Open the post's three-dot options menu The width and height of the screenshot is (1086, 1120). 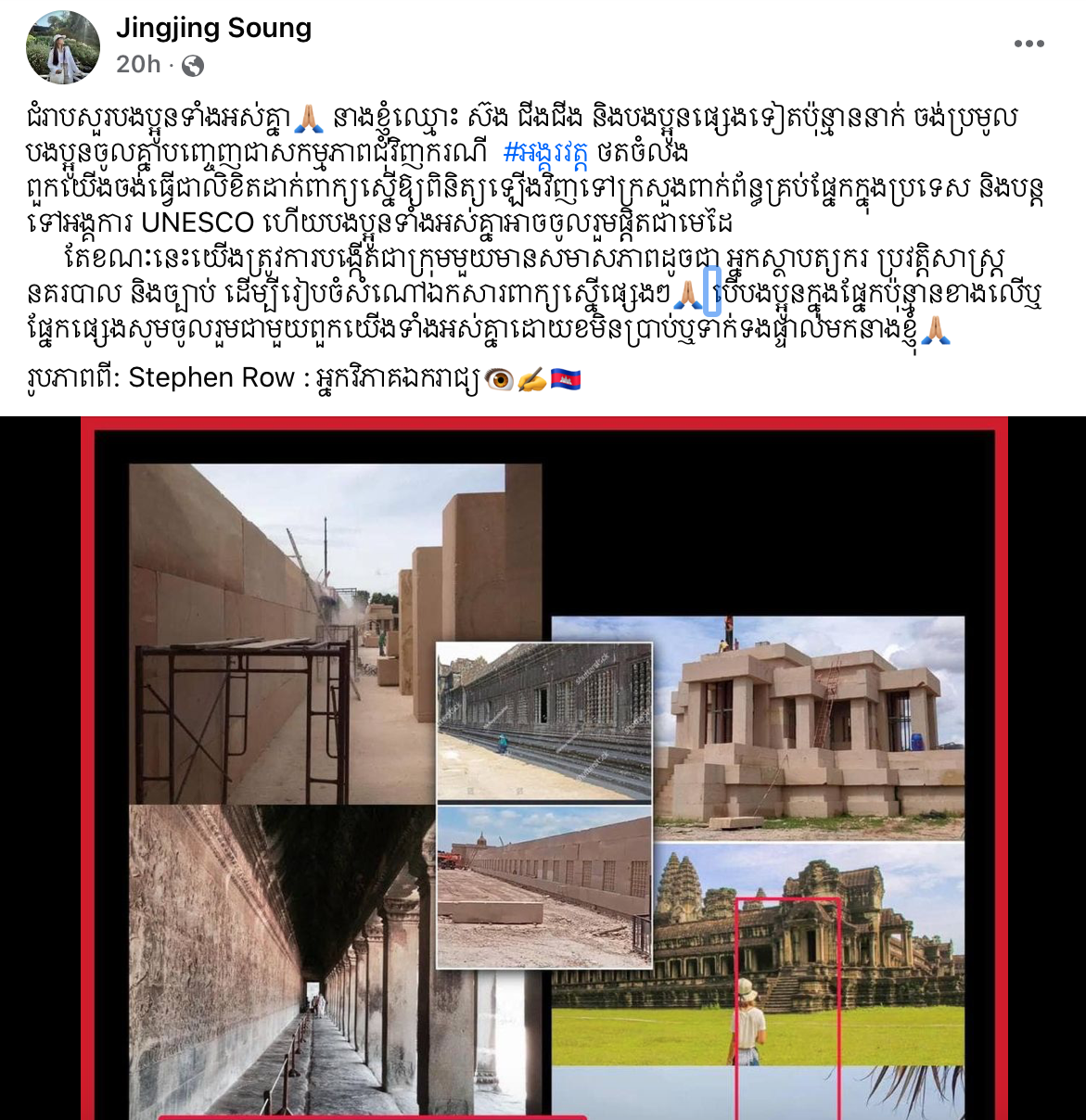[1029, 44]
